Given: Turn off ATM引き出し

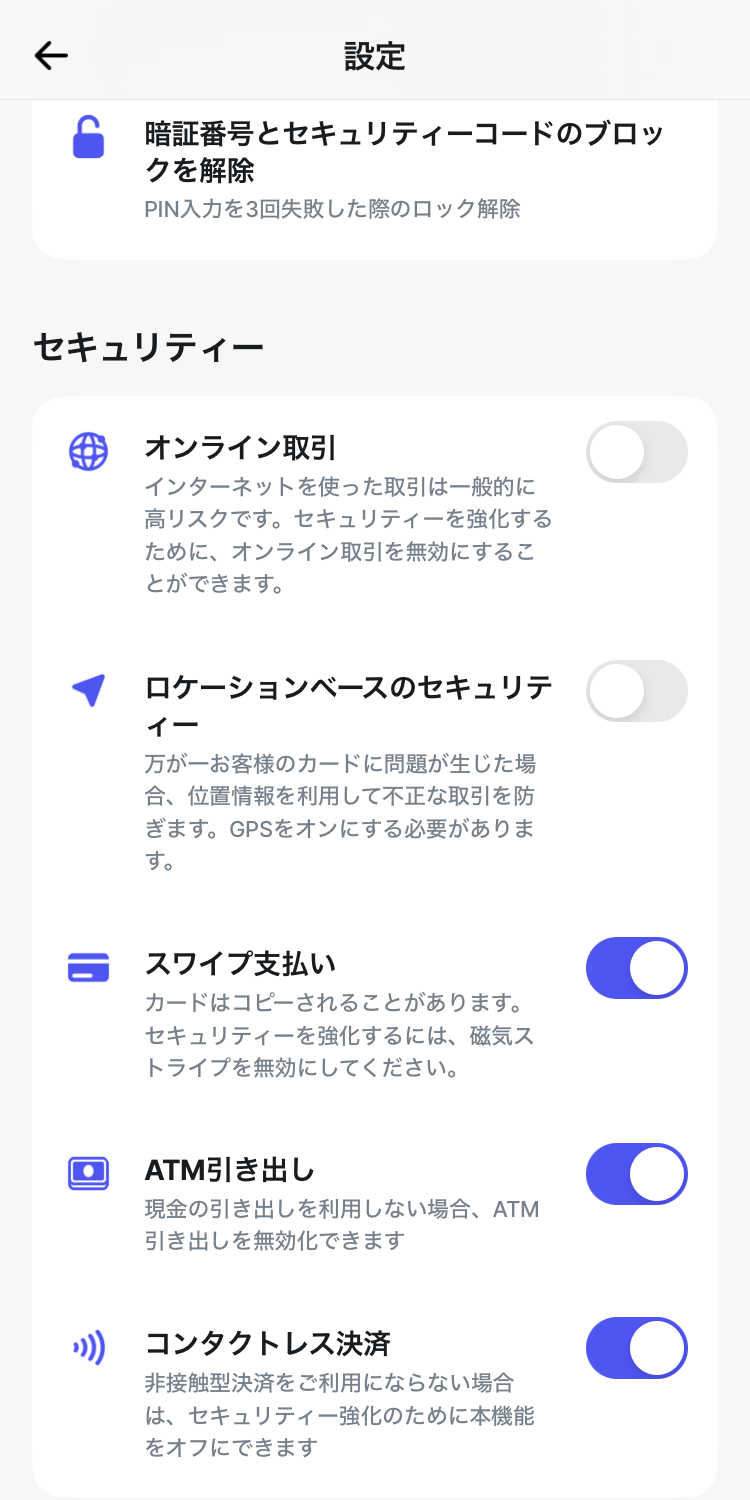Looking at the screenshot, I should (637, 1174).
